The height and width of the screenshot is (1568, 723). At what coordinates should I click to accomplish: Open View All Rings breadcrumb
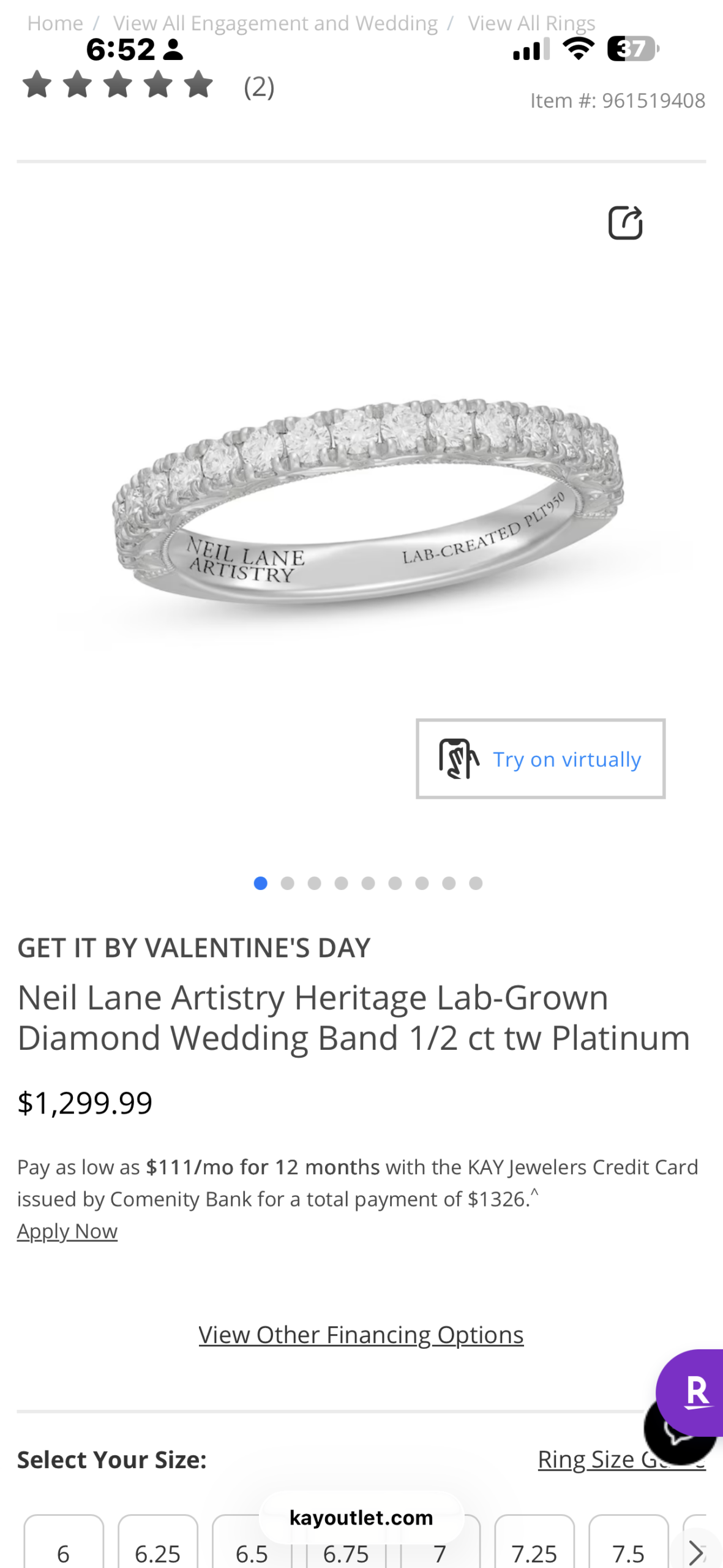pos(531,23)
